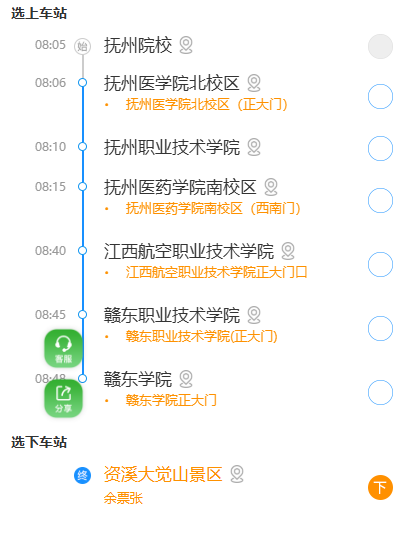406x536 pixels.
Task: View 赣东学院 on the map
Action: coord(186,379)
